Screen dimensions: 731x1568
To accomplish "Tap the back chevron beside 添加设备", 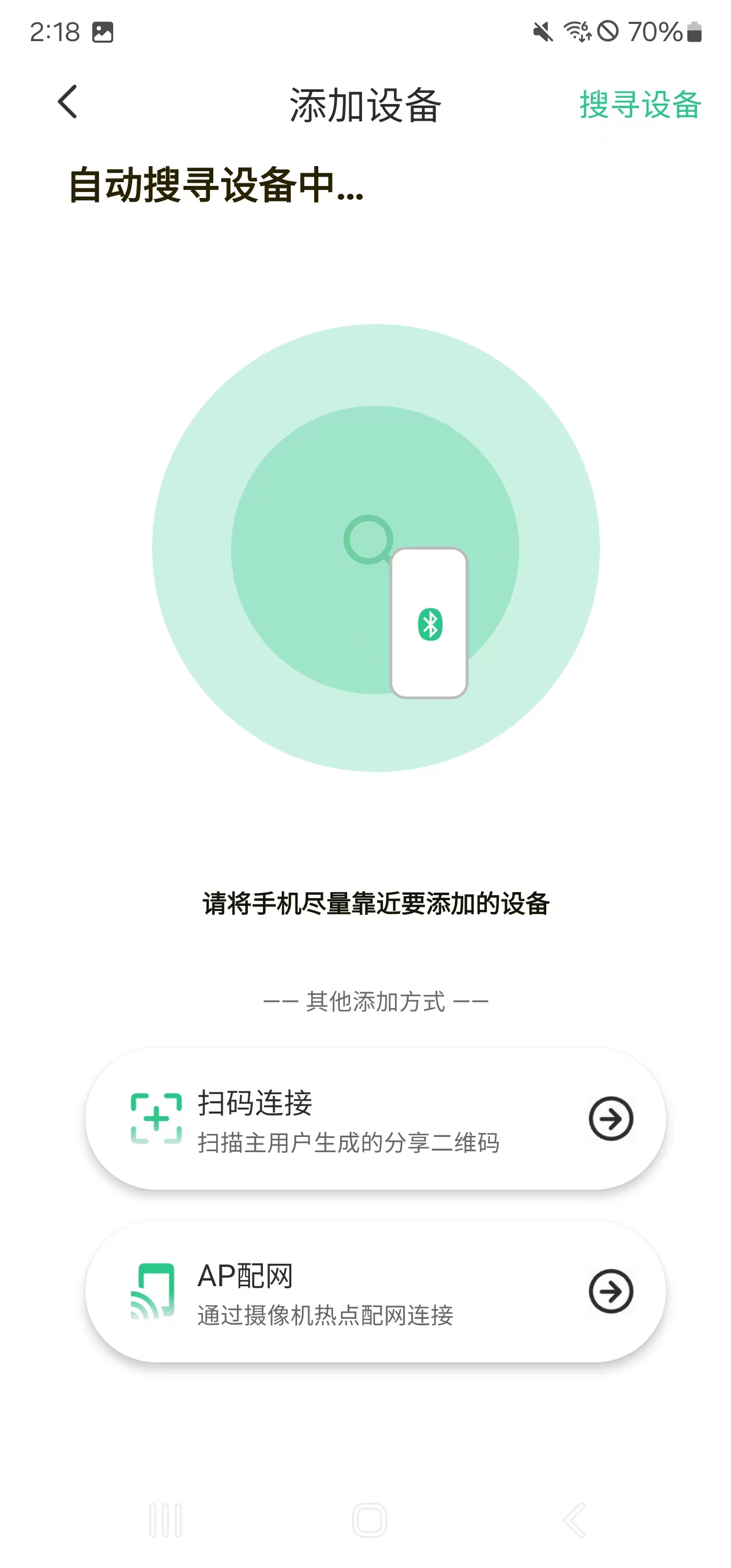I will click(67, 102).
